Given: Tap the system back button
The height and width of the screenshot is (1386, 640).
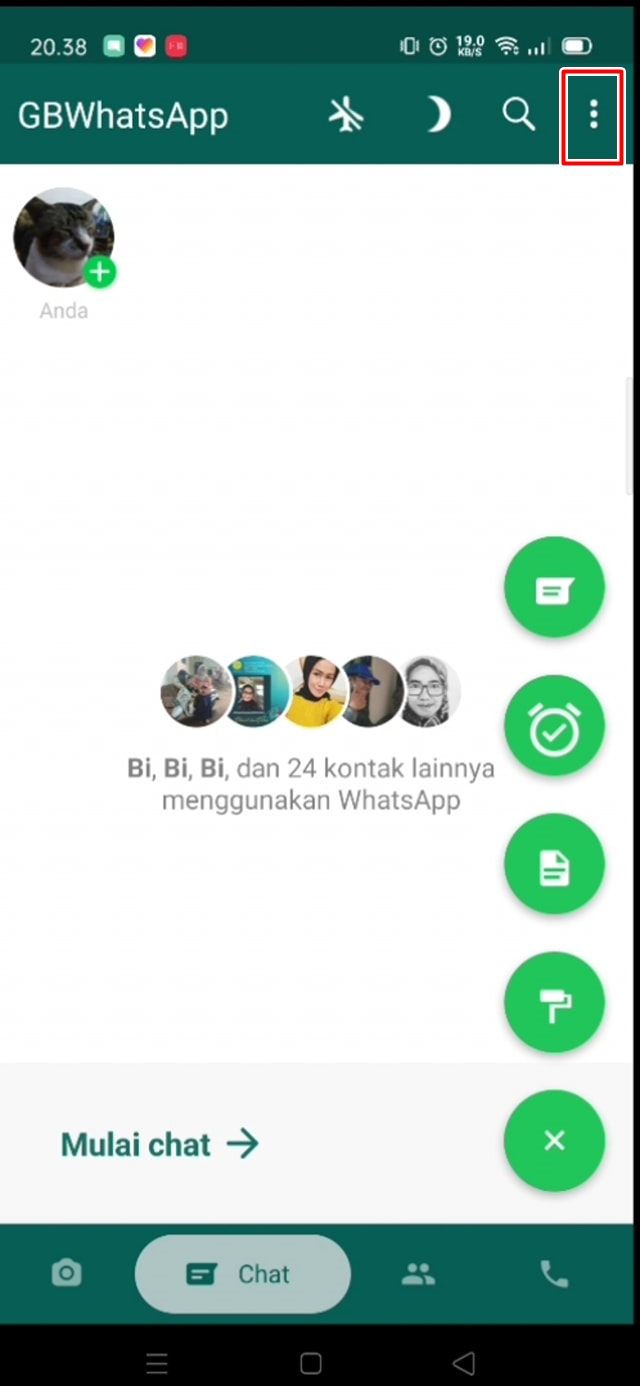Looking at the screenshot, I should click(463, 1363).
